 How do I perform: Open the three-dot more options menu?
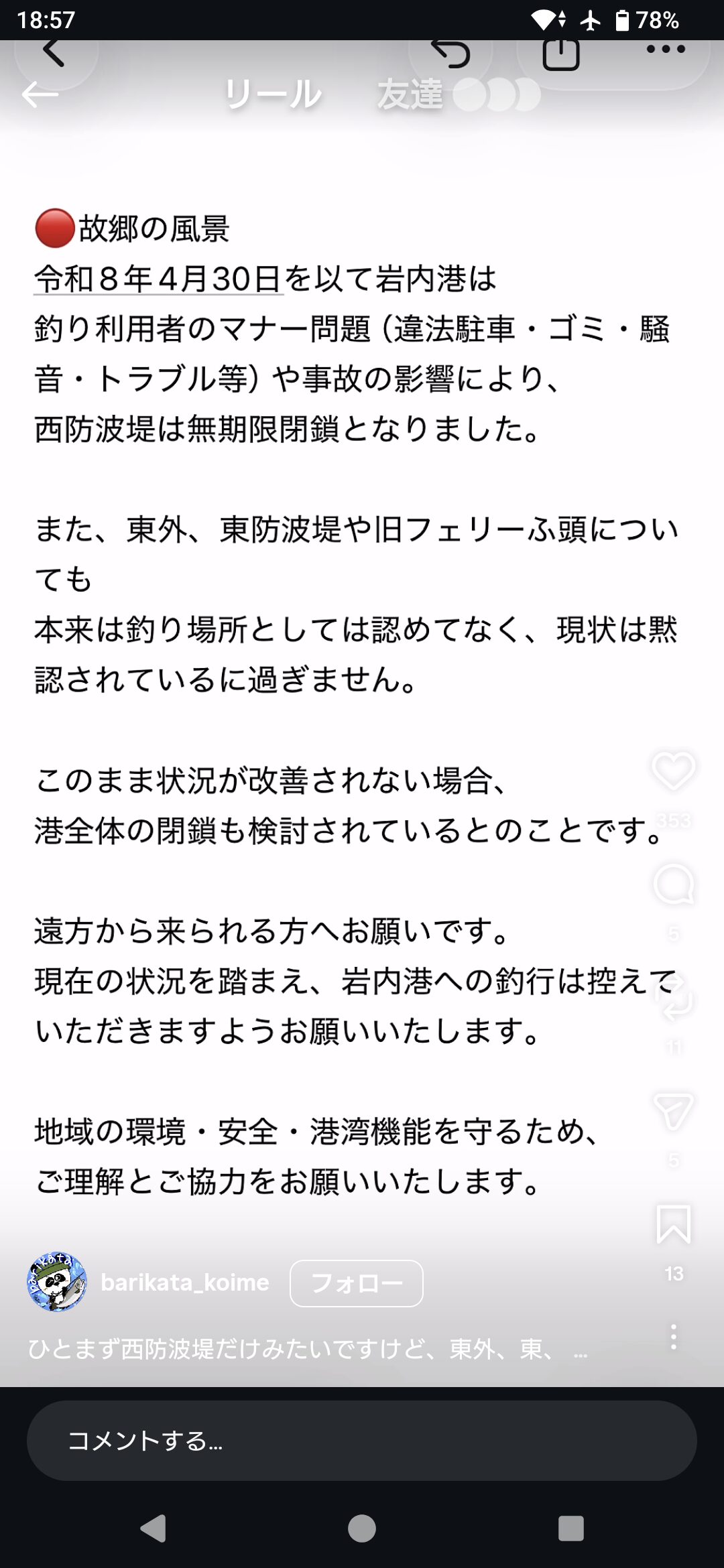[x=673, y=1337]
